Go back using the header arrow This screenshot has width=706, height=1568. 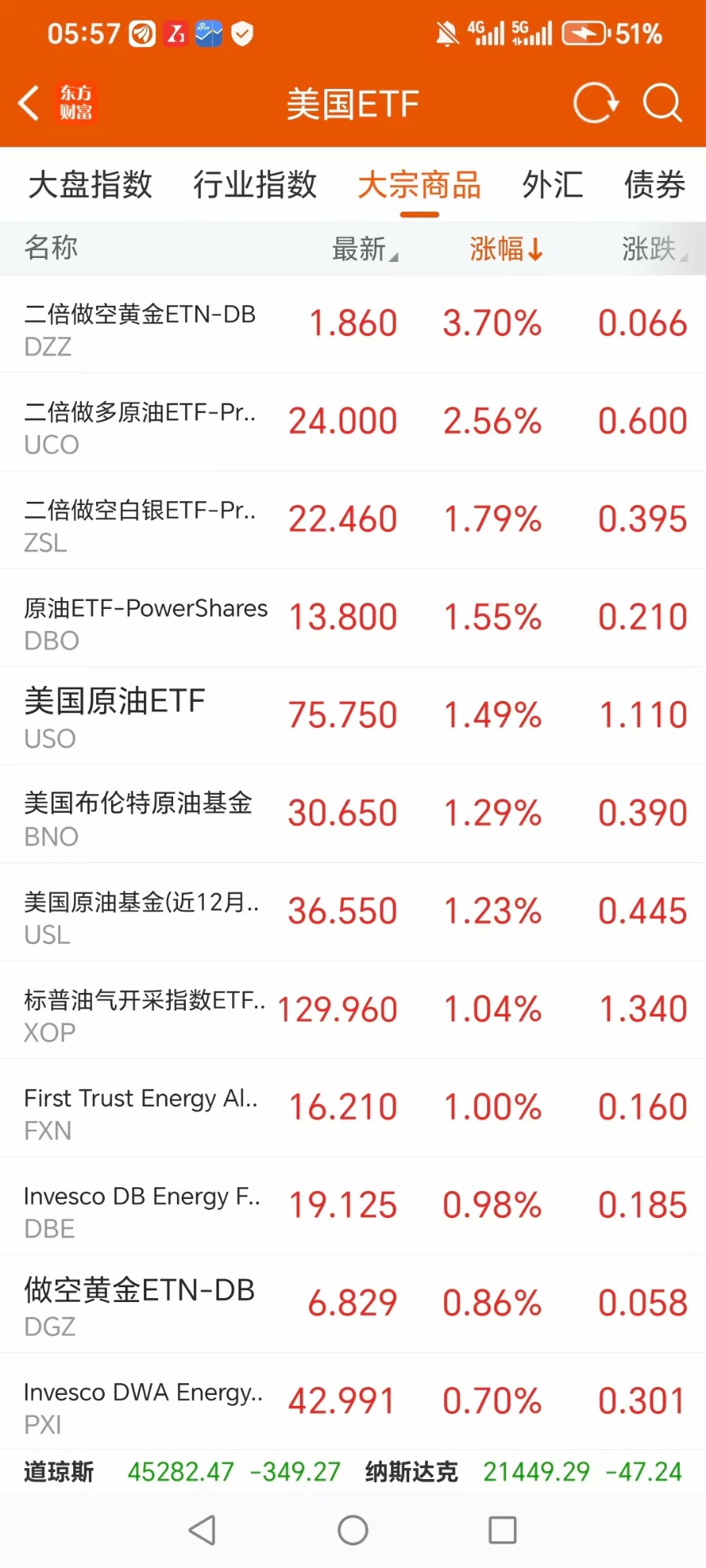click(x=29, y=103)
